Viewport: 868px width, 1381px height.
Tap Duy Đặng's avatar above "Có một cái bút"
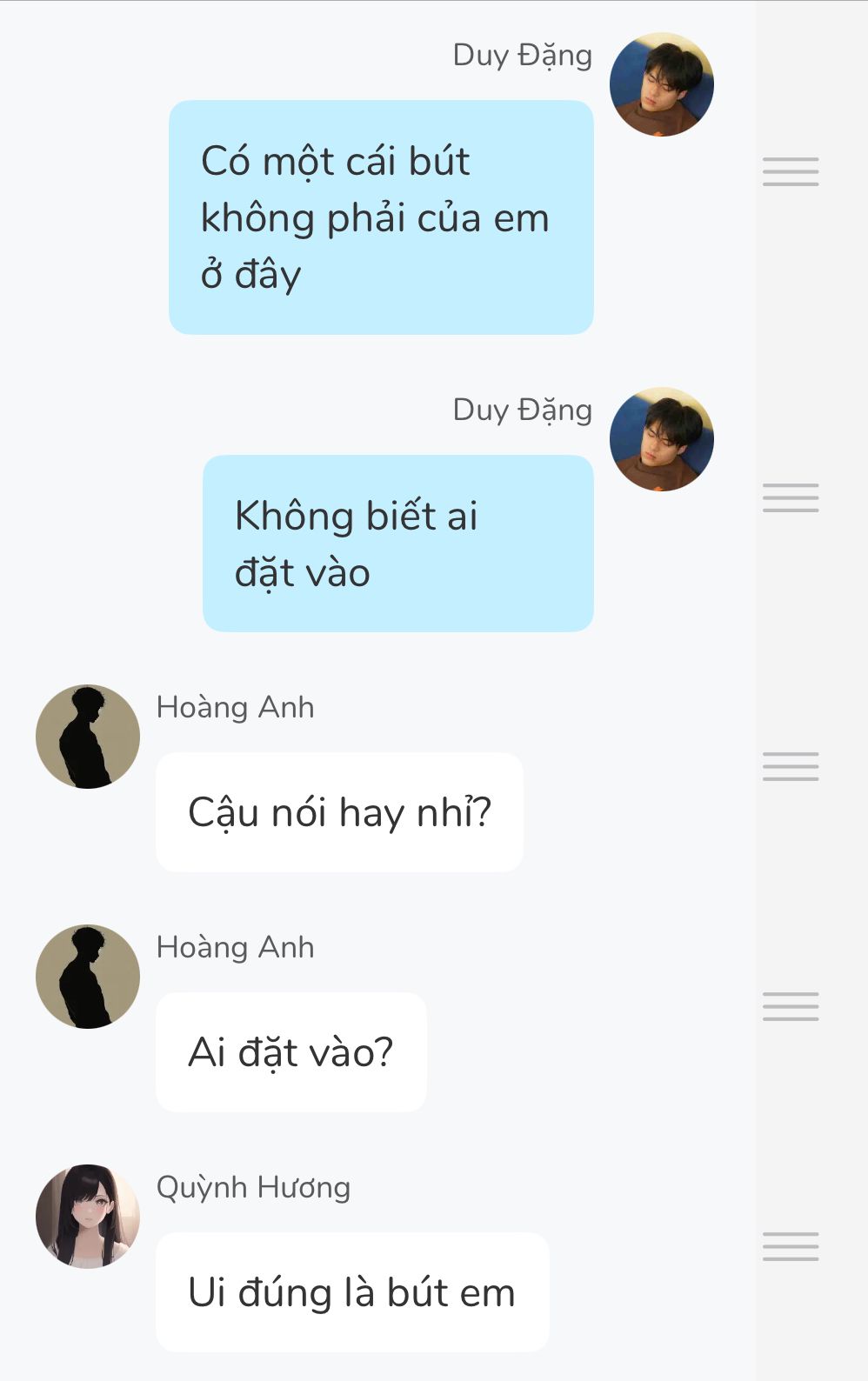tap(661, 84)
